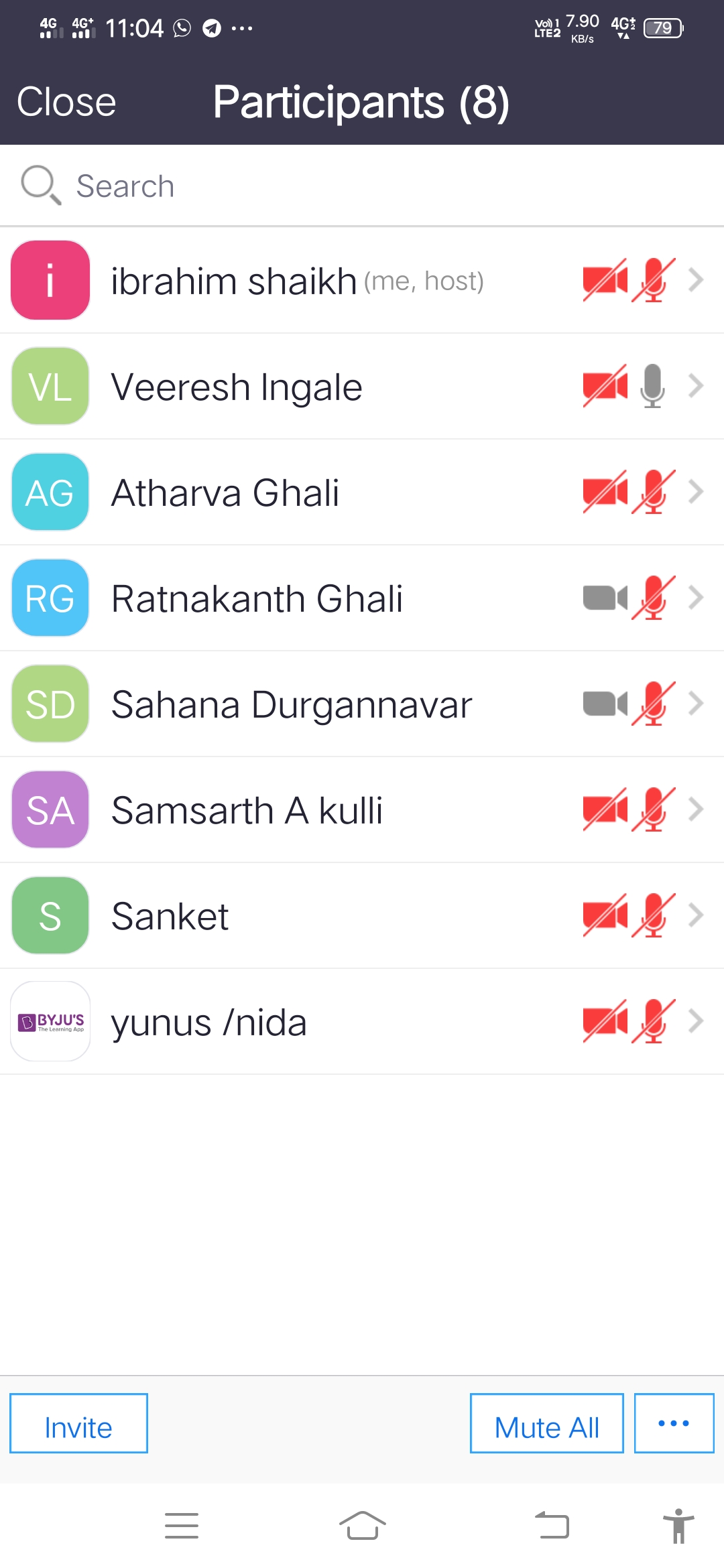Open Veeresh Ingale's participant options
Image resolution: width=724 pixels, height=1568 pixels.
pyautogui.click(x=362, y=386)
